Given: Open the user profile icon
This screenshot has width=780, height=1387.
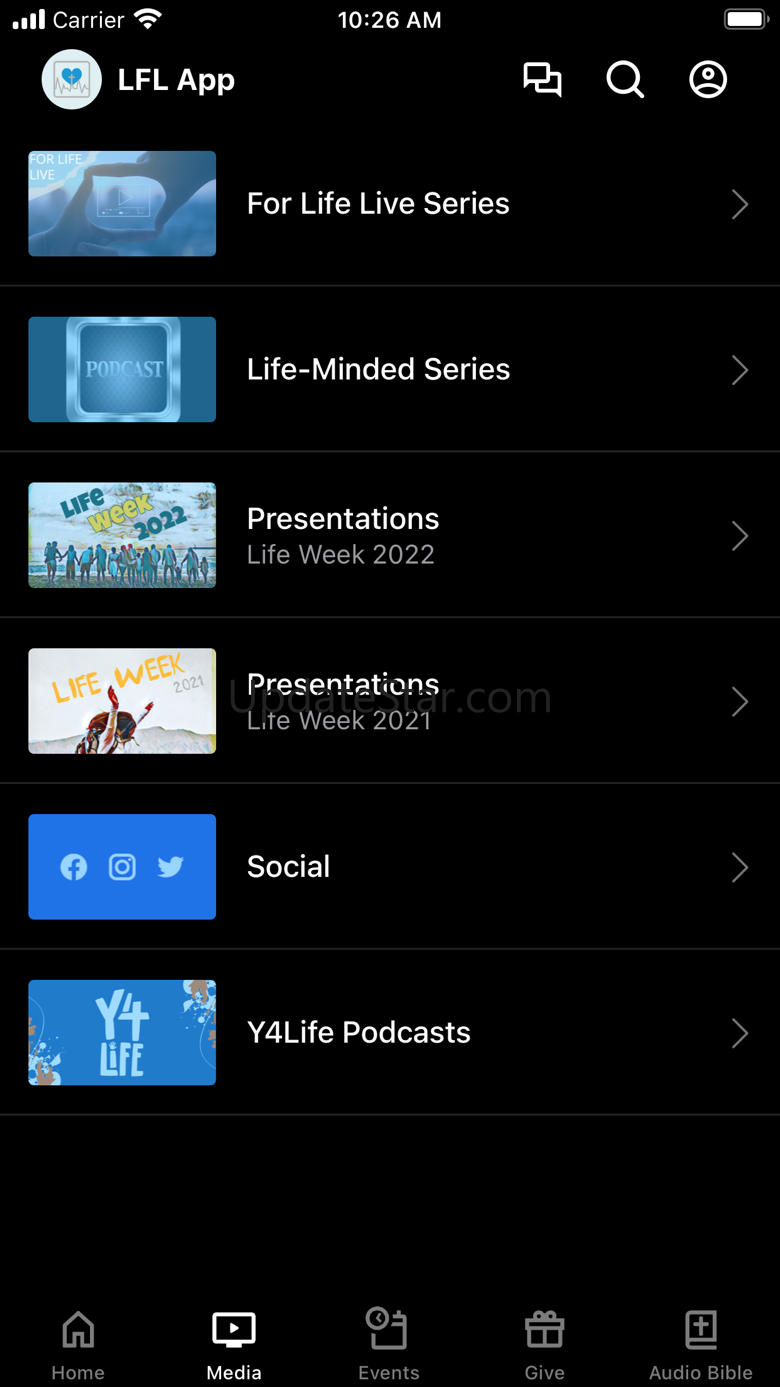Looking at the screenshot, I should pos(708,80).
